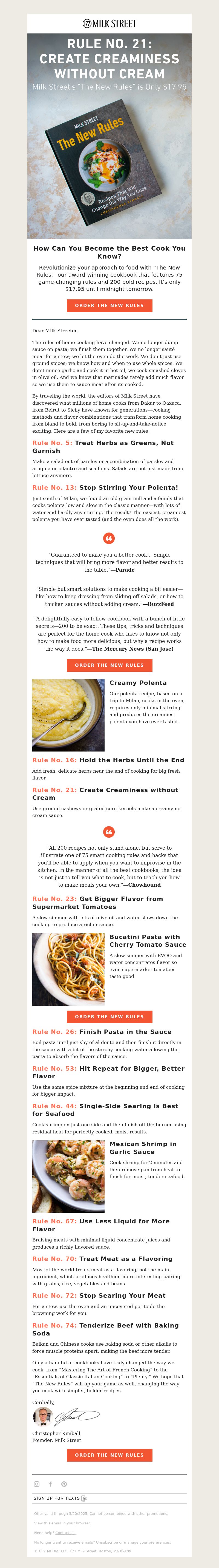The height and width of the screenshot is (1568, 219).
Task: Open Milk Street's Pinterest page
Action: 64,1484
